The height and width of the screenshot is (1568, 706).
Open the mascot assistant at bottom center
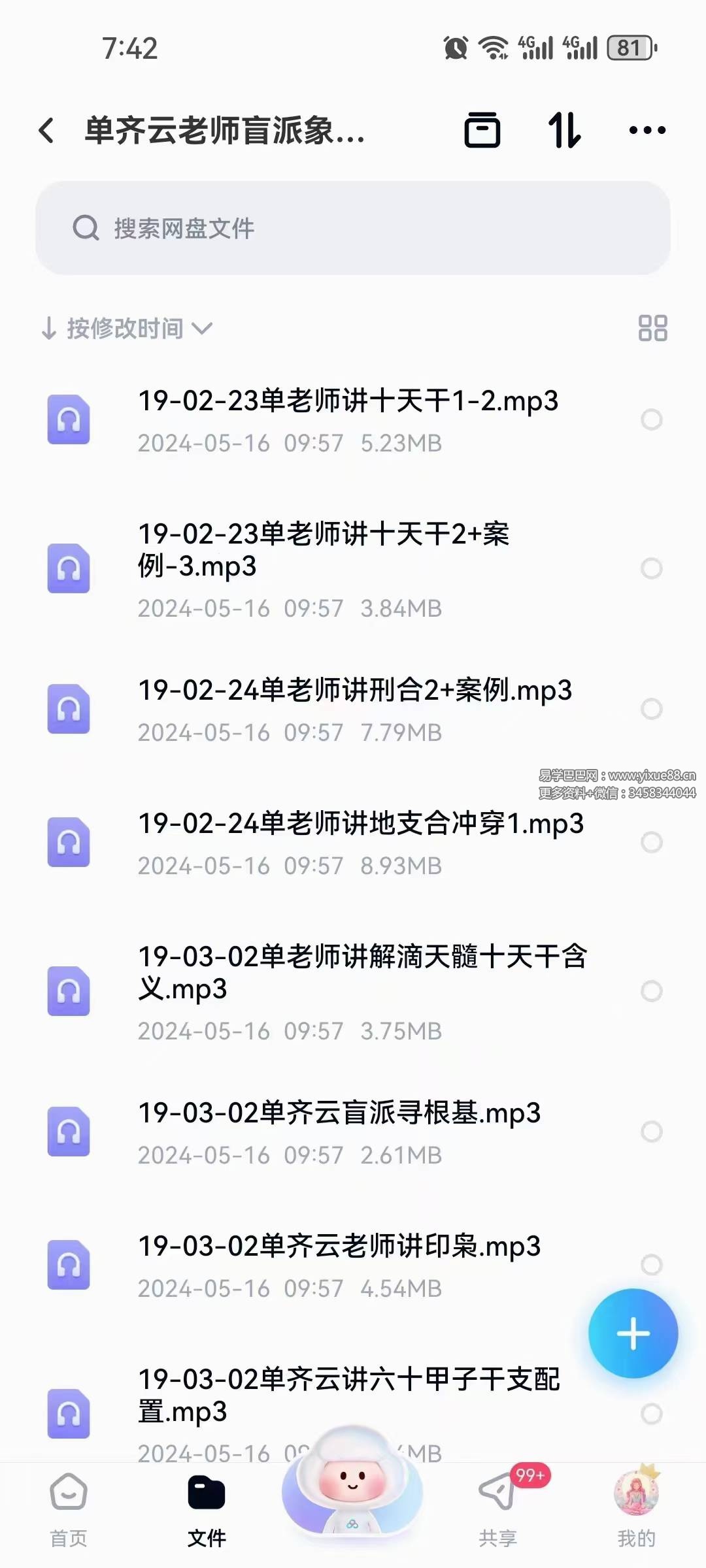(352, 1490)
